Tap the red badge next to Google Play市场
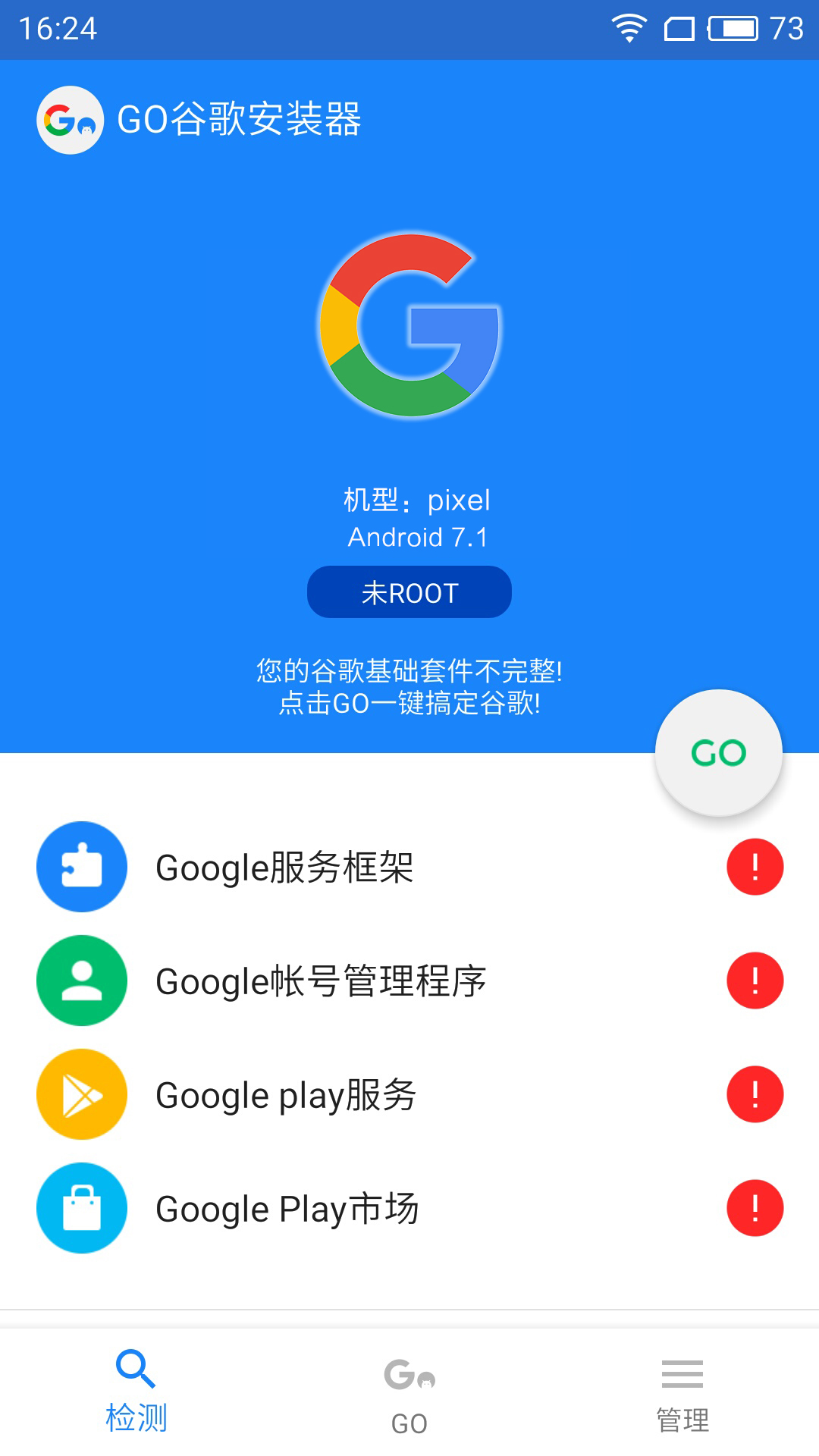Viewport: 819px width, 1456px height. pyautogui.click(x=754, y=1208)
